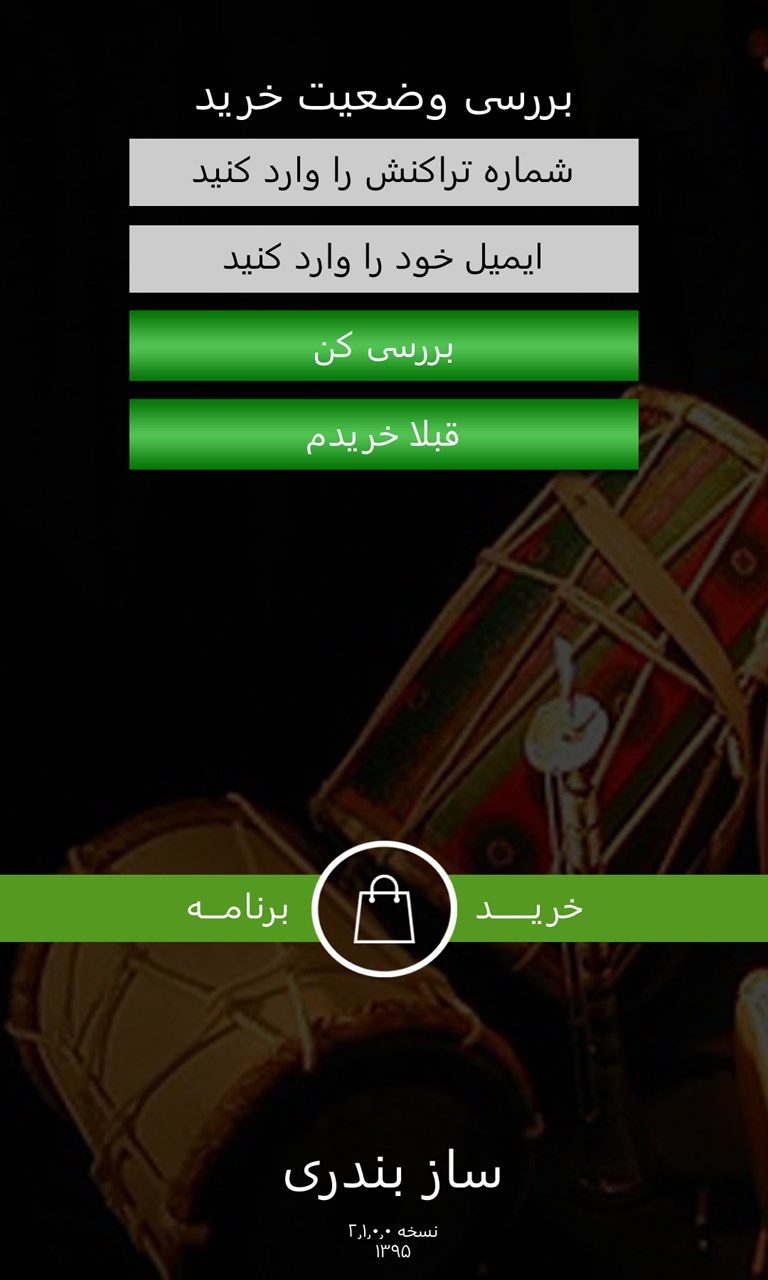Select the email address input field
Image resolution: width=768 pixels, height=1280 pixels.
click(x=383, y=259)
